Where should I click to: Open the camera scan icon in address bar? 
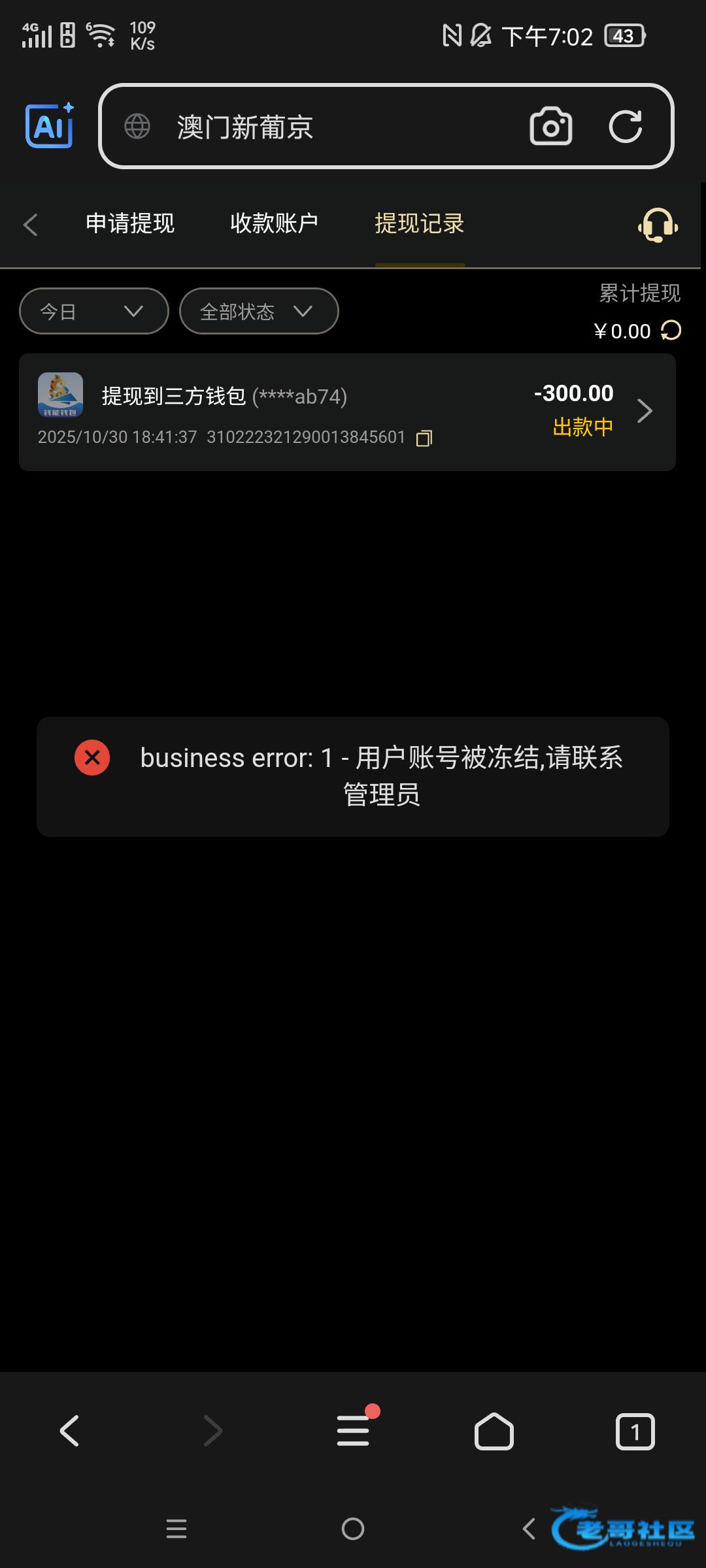550,126
